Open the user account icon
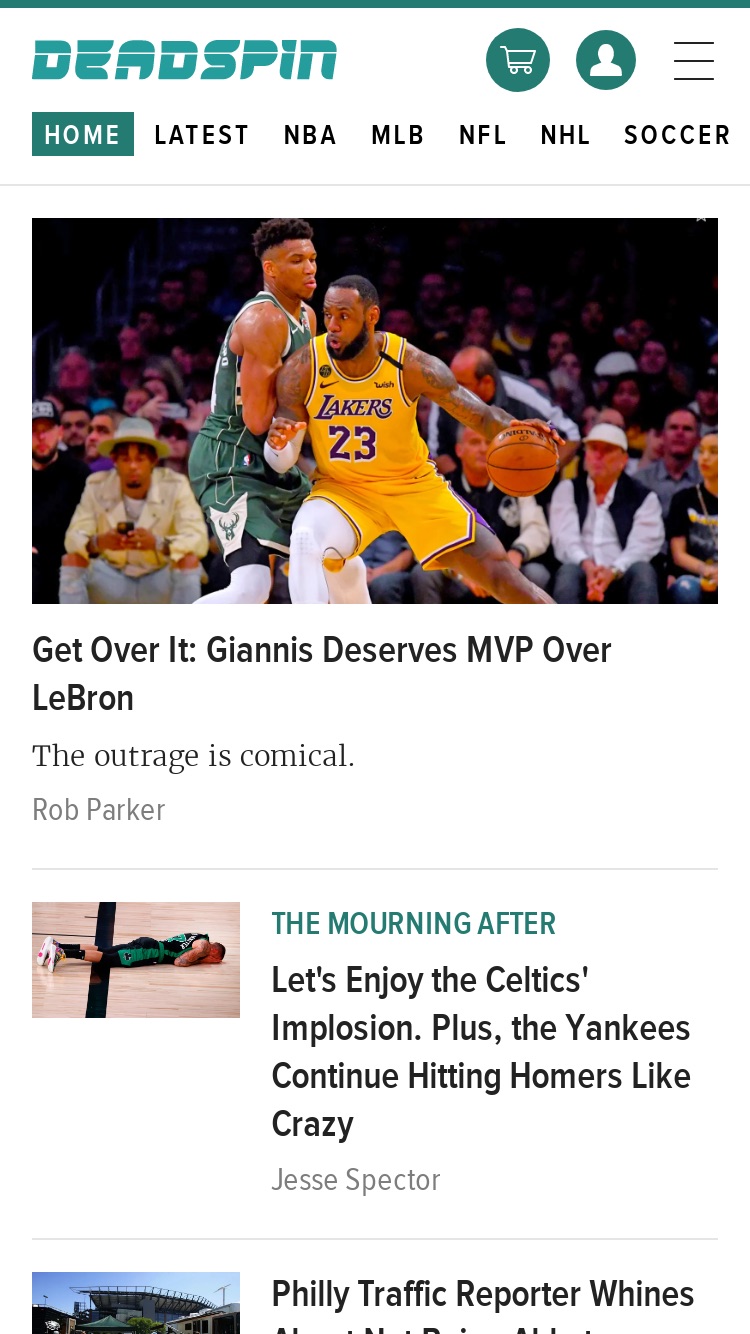 [606, 60]
